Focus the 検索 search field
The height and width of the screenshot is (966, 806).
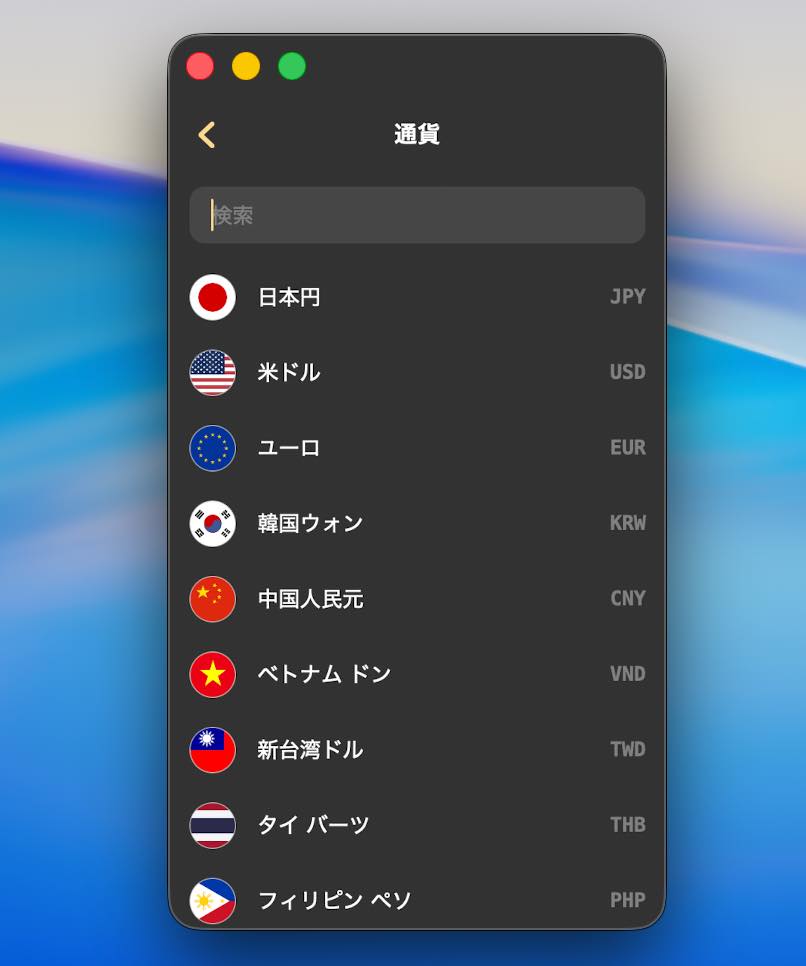pyautogui.click(x=417, y=215)
